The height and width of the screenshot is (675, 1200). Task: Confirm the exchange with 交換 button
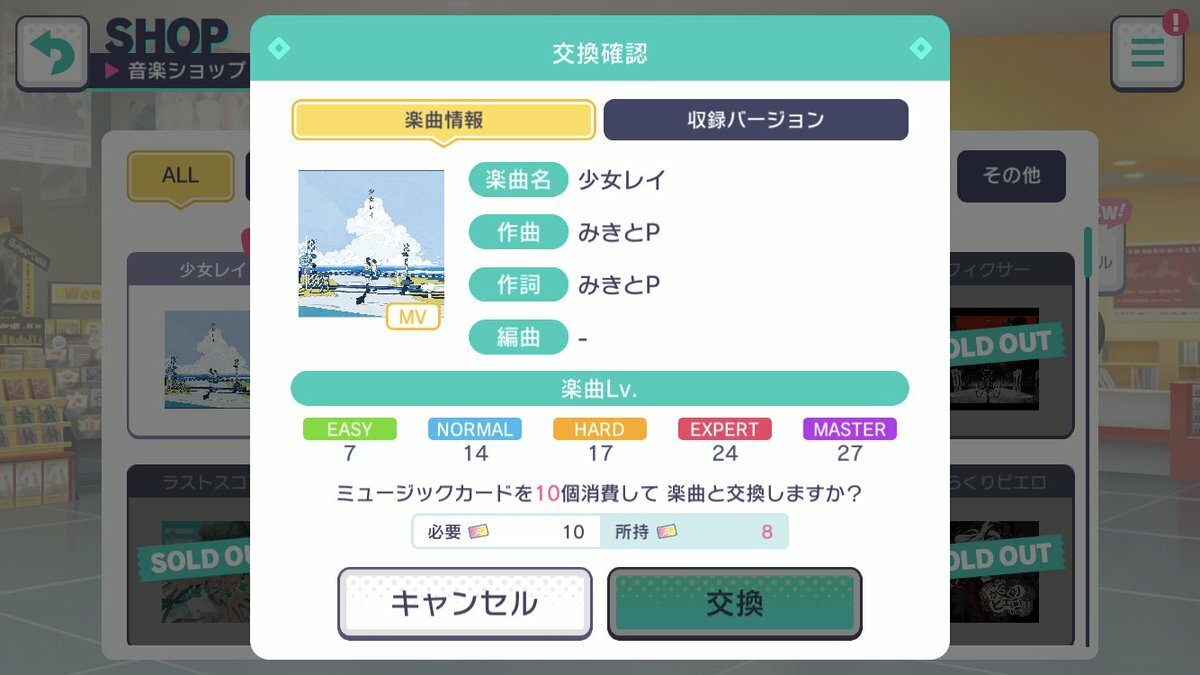point(734,603)
